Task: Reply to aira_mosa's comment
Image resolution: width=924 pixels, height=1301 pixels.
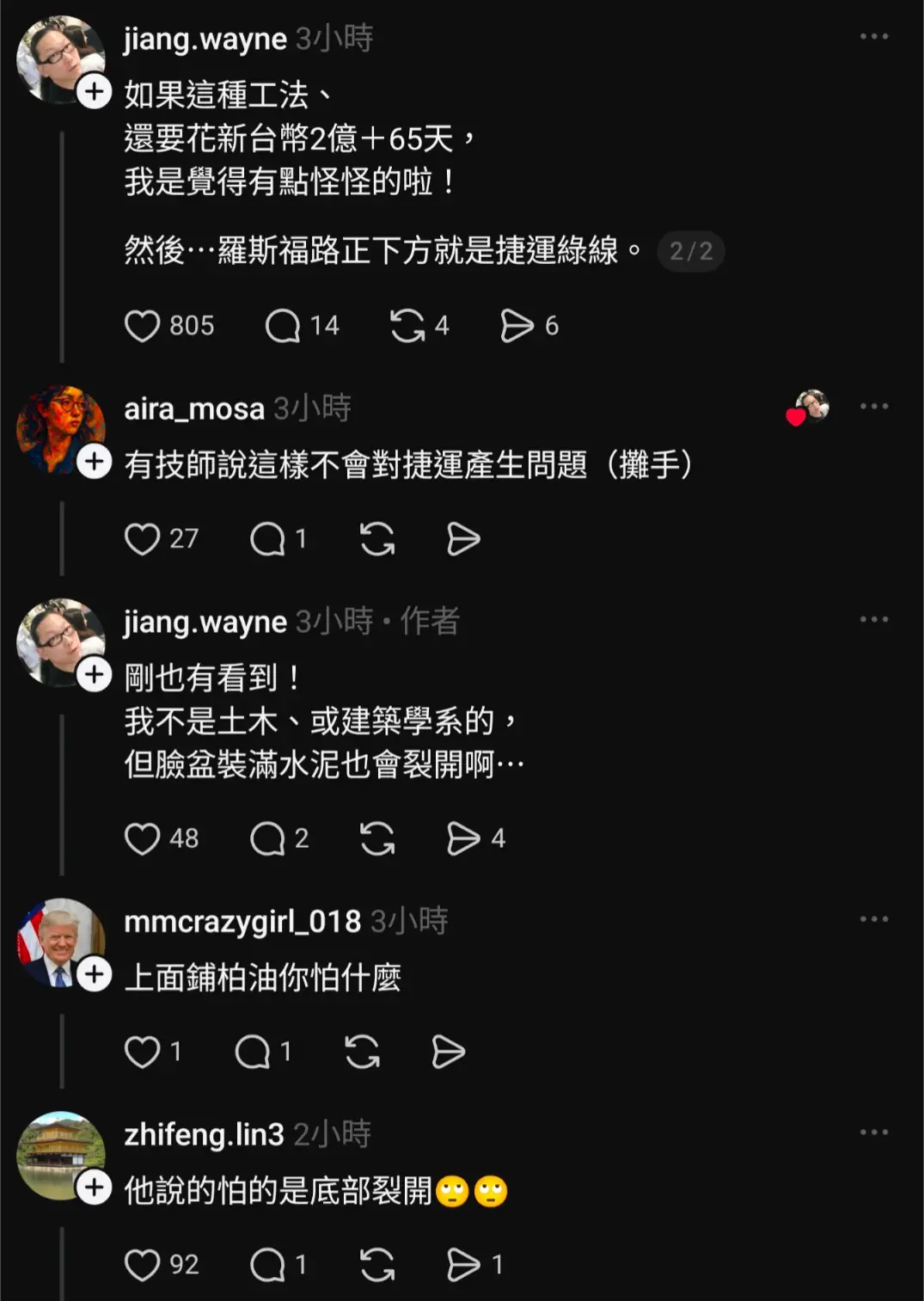Action: 267,539
